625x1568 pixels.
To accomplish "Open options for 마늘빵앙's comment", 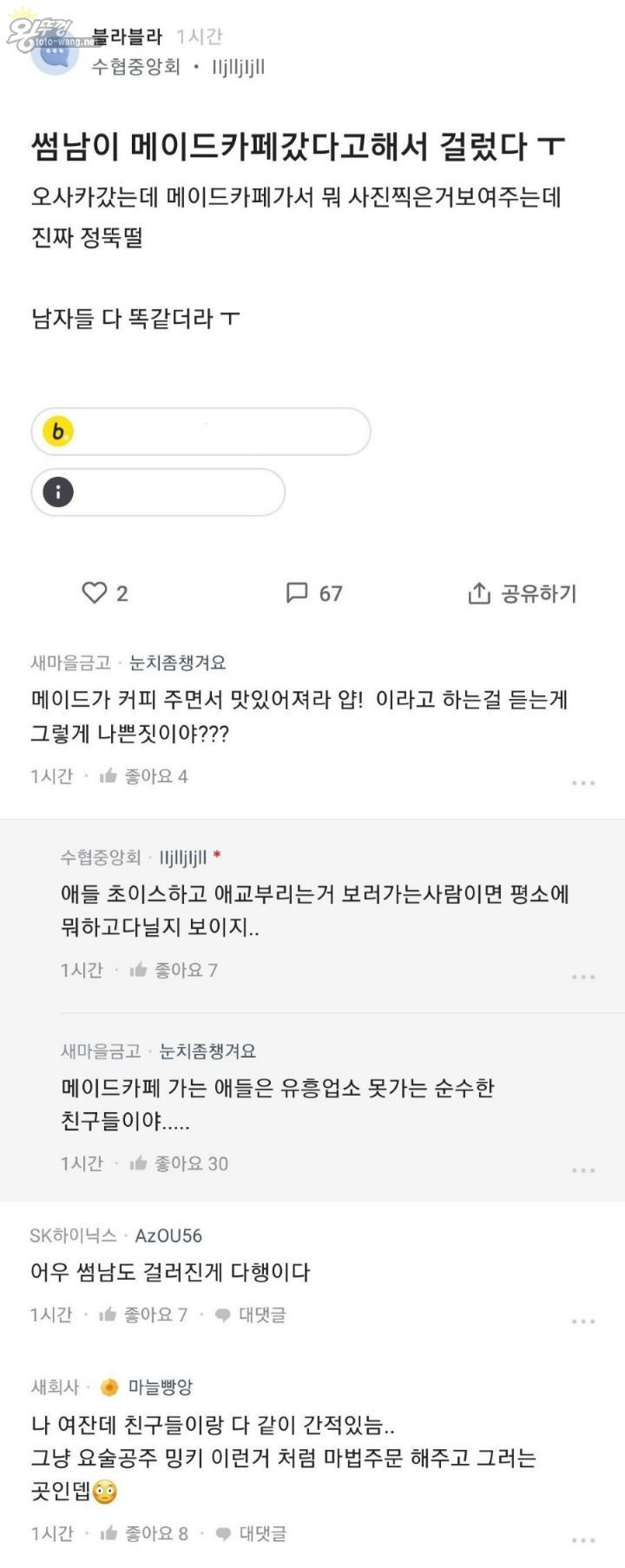I will click(x=583, y=1540).
